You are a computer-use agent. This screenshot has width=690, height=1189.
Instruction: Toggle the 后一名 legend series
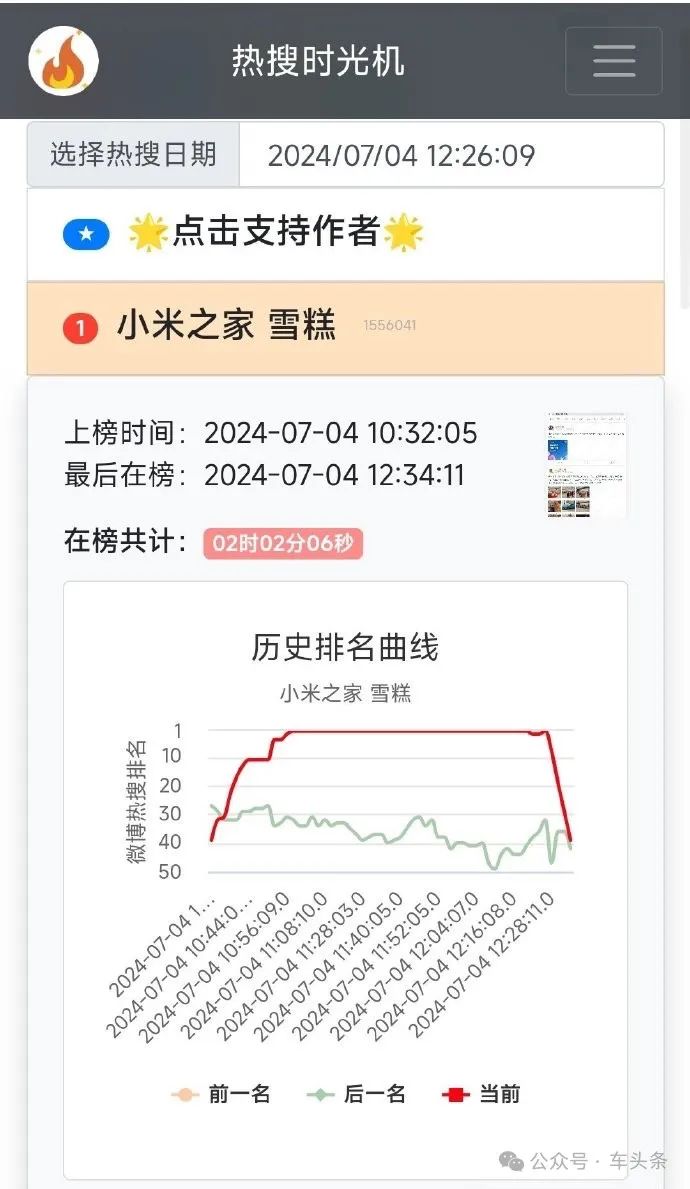pyautogui.click(x=356, y=1094)
